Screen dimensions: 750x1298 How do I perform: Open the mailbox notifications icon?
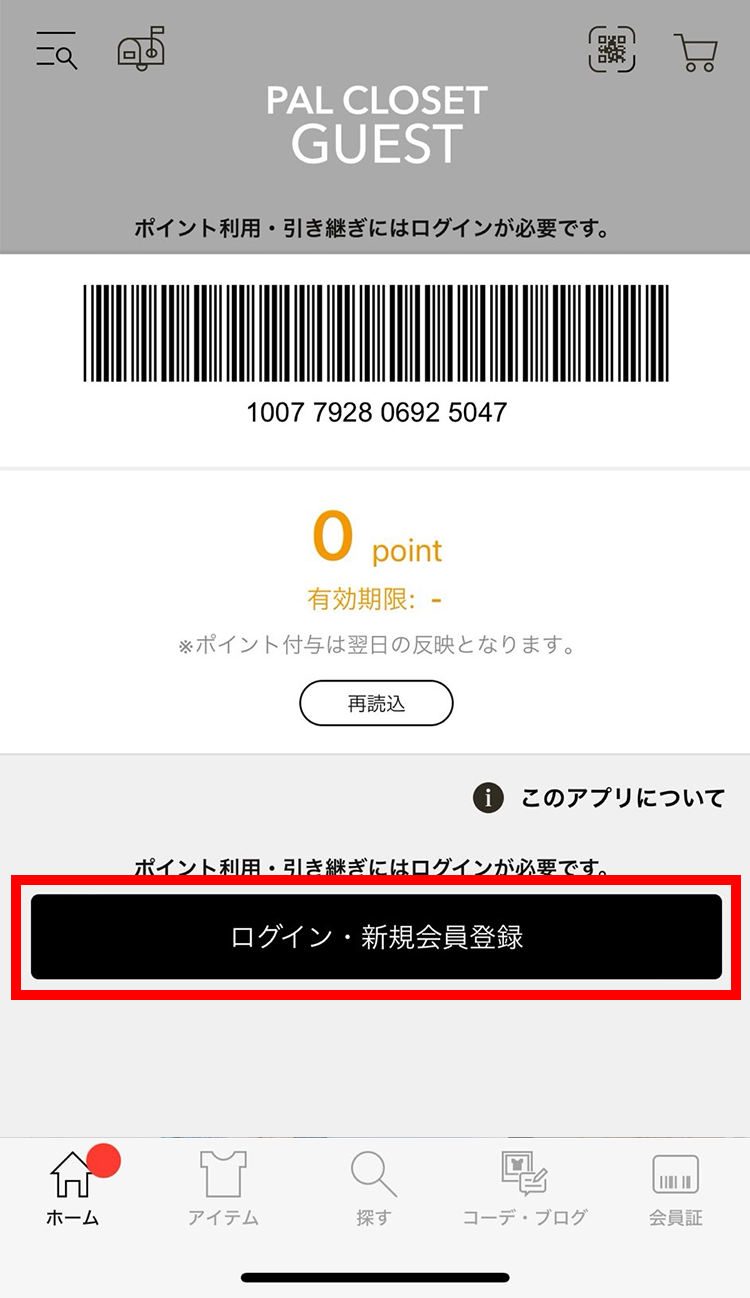141,48
